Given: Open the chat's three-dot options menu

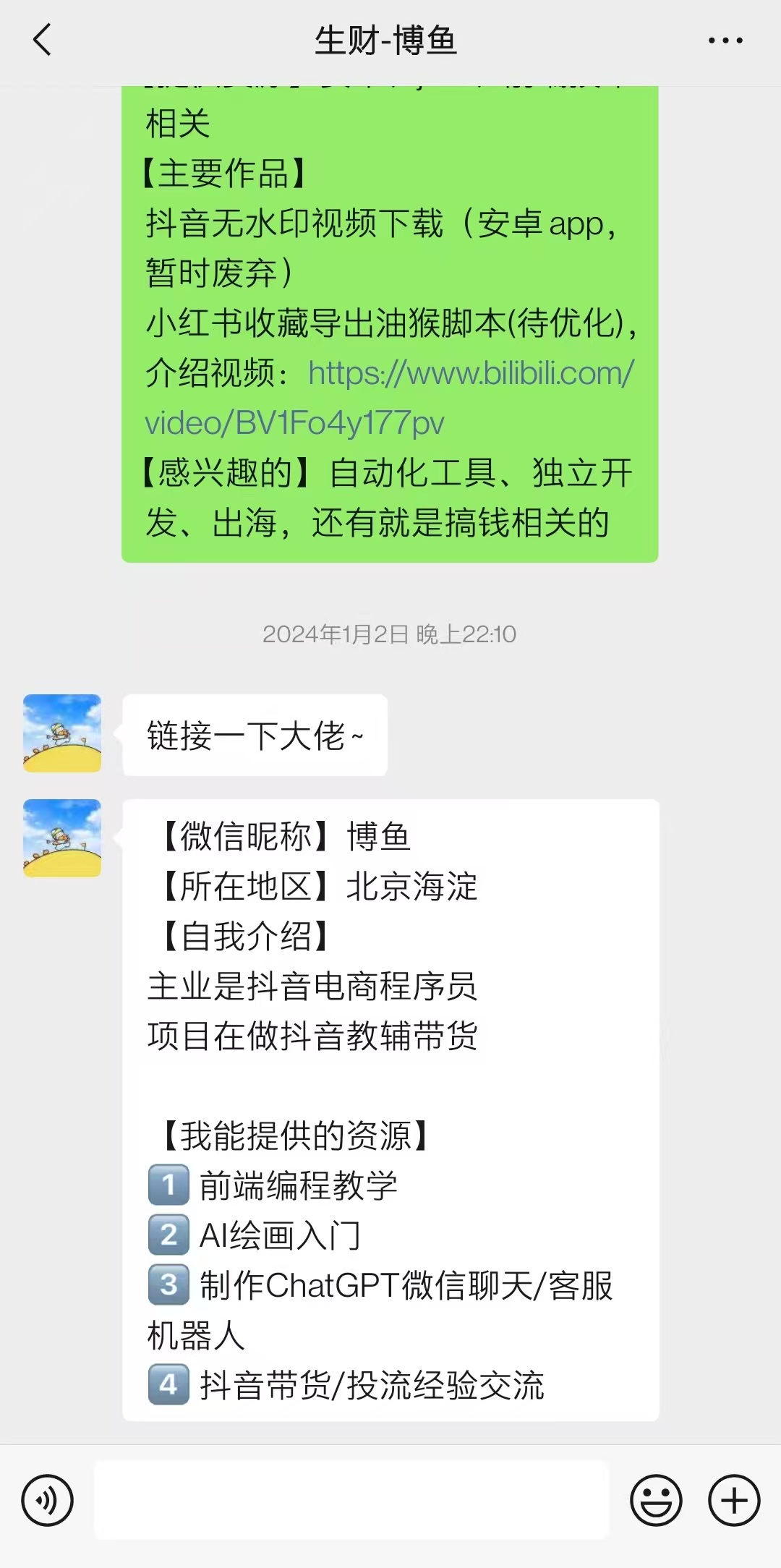Looking at the screenshot, I should click(x=725, y=41).
